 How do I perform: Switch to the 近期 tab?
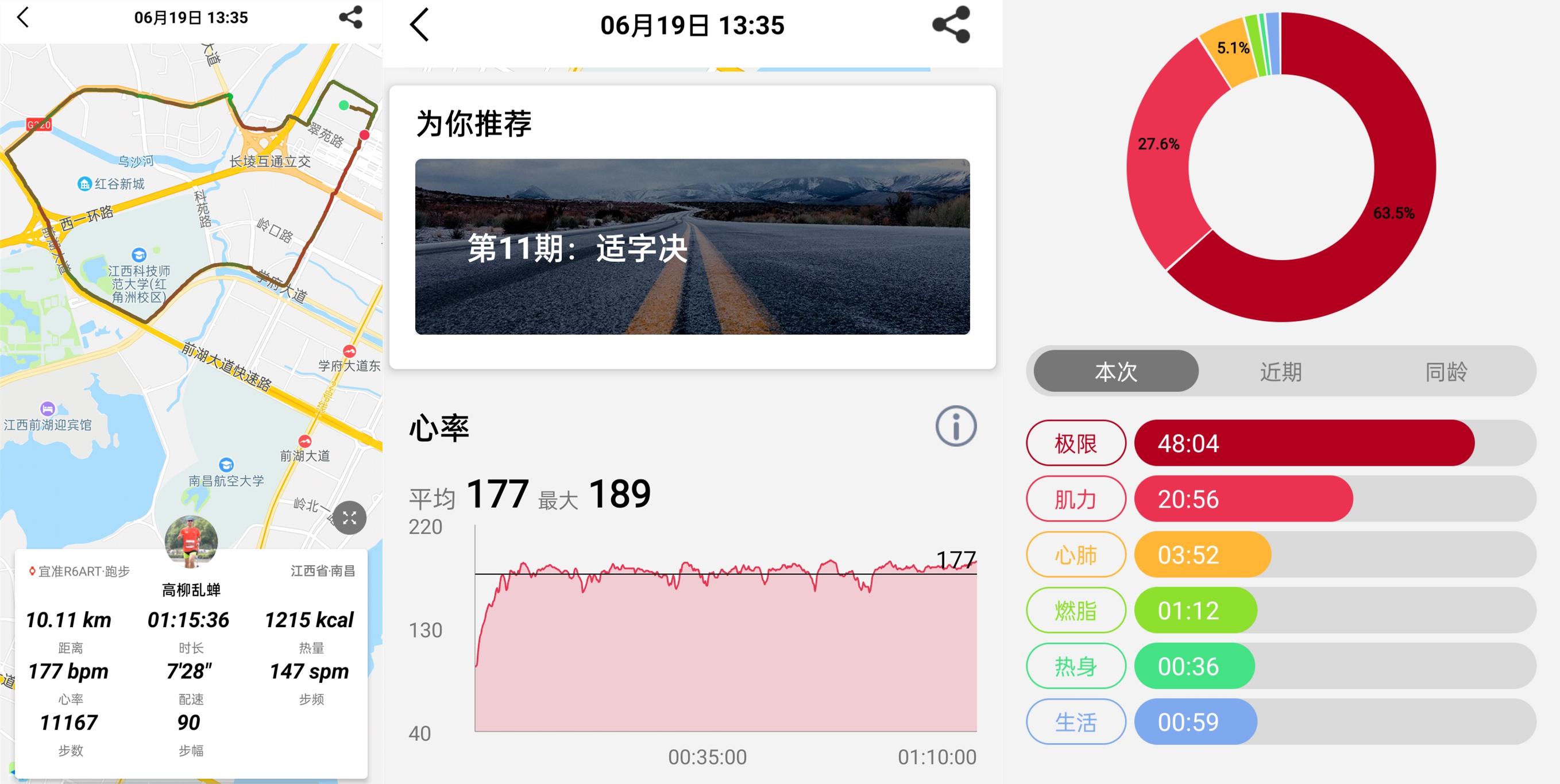(1281, 371)
